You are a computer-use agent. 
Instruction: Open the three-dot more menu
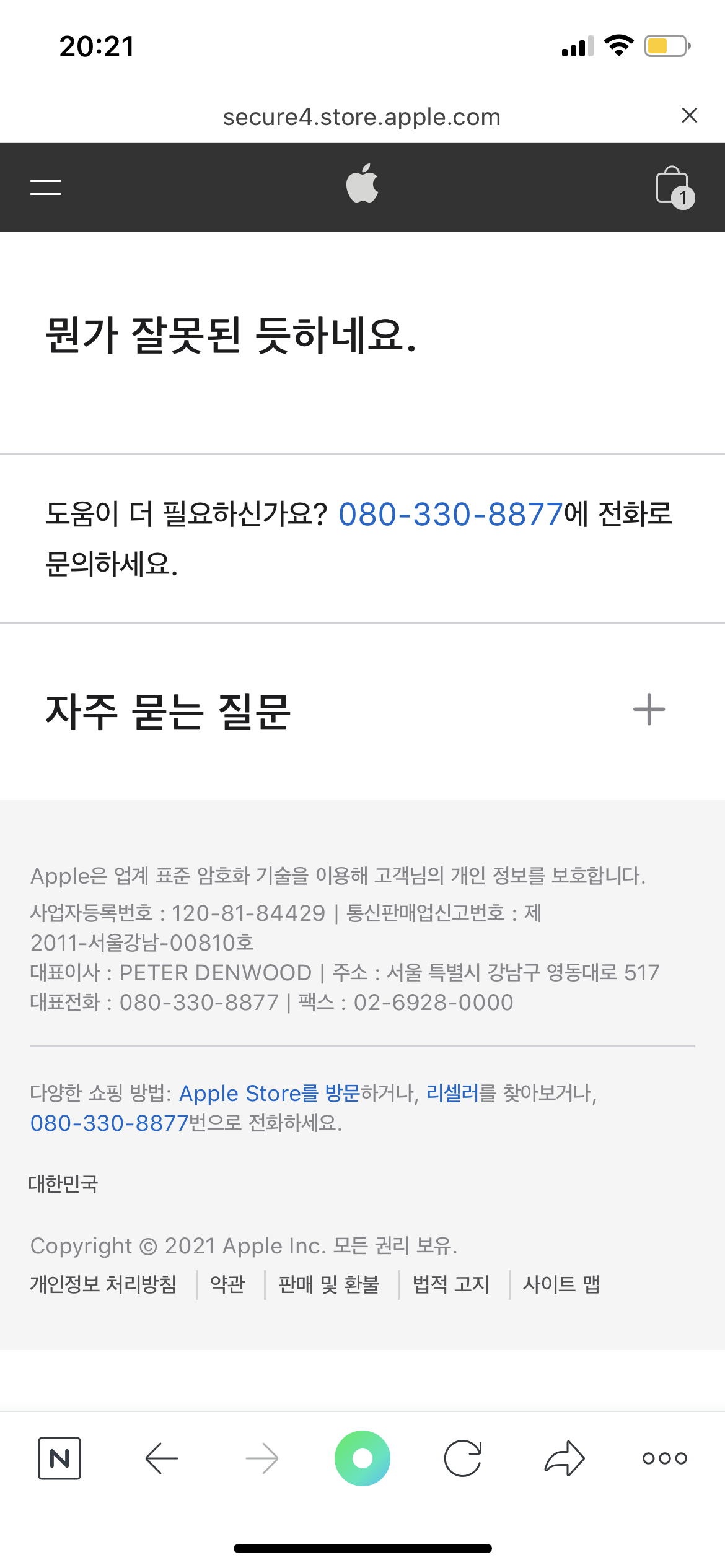point(664,1458)
